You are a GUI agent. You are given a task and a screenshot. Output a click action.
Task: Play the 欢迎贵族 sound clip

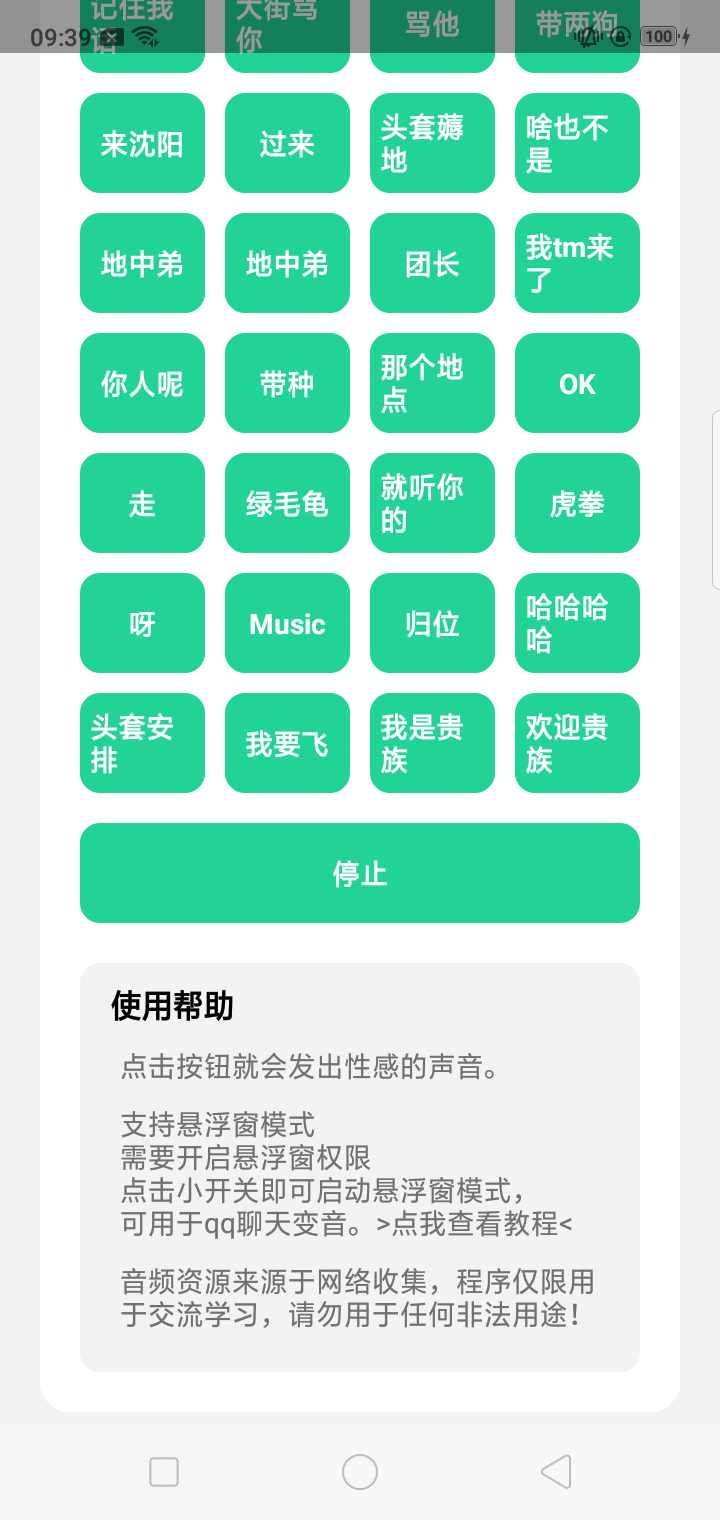(577, 743)
